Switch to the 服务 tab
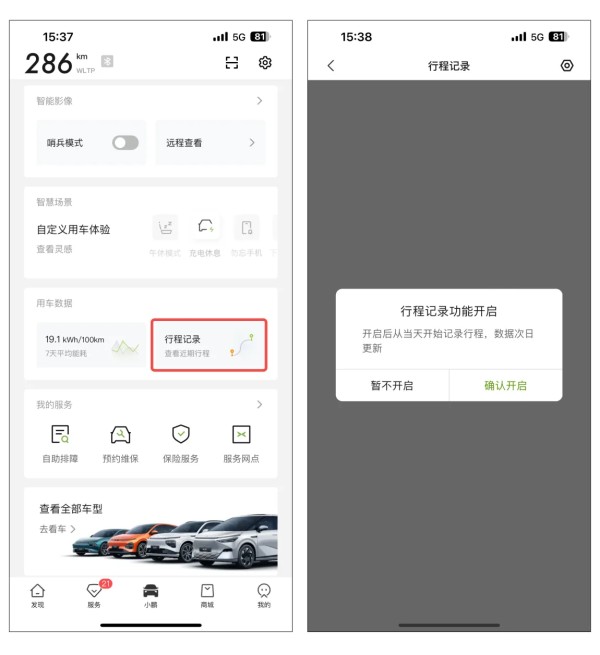The image size is (600, 655). coord(94,595)
